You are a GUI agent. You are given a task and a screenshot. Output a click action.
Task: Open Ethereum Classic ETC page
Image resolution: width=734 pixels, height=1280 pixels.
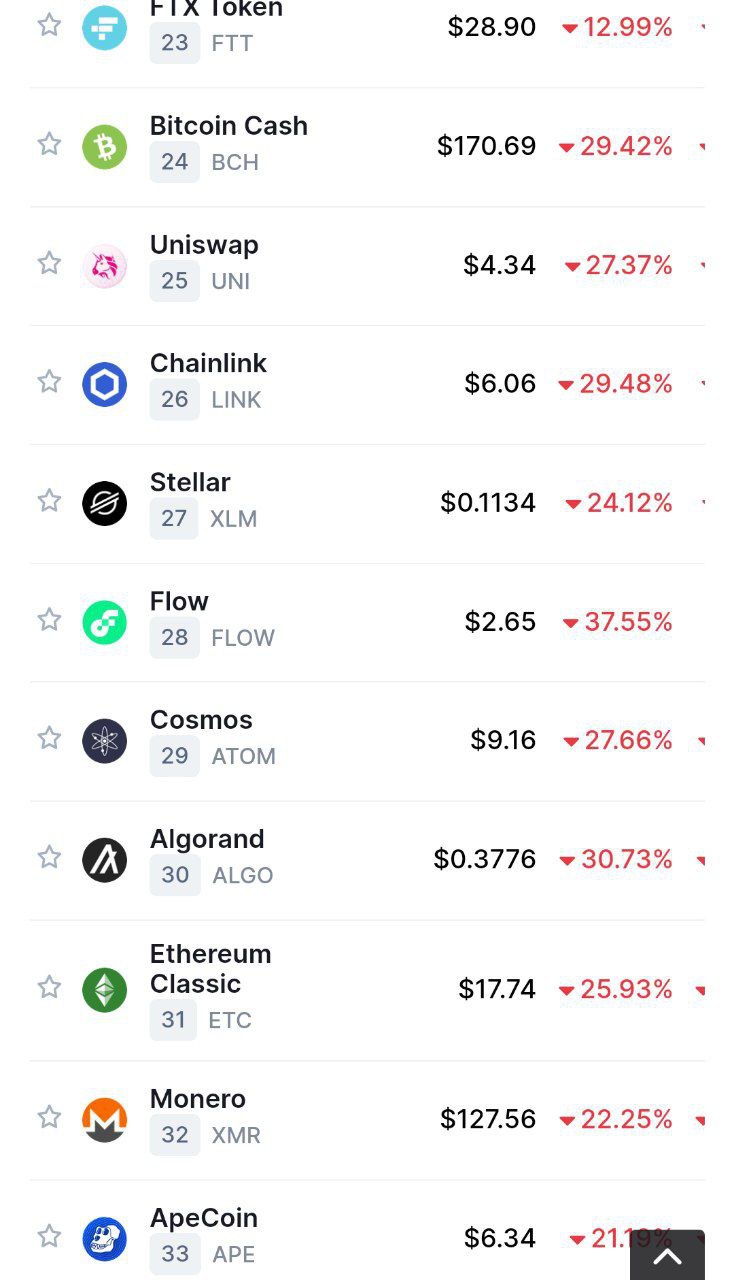pos(210,968)
